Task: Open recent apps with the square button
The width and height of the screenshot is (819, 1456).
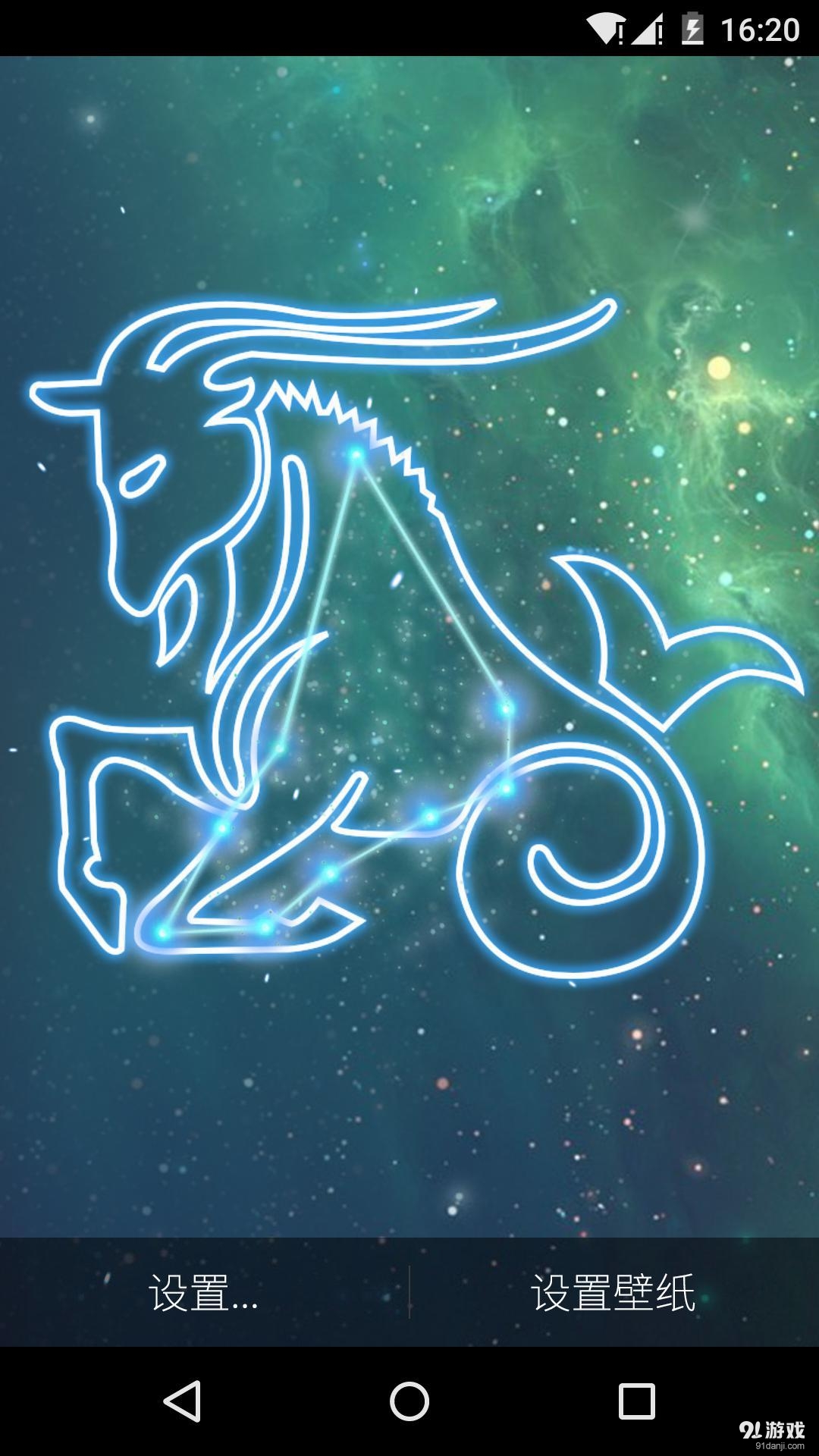Action: [636, 1401]
